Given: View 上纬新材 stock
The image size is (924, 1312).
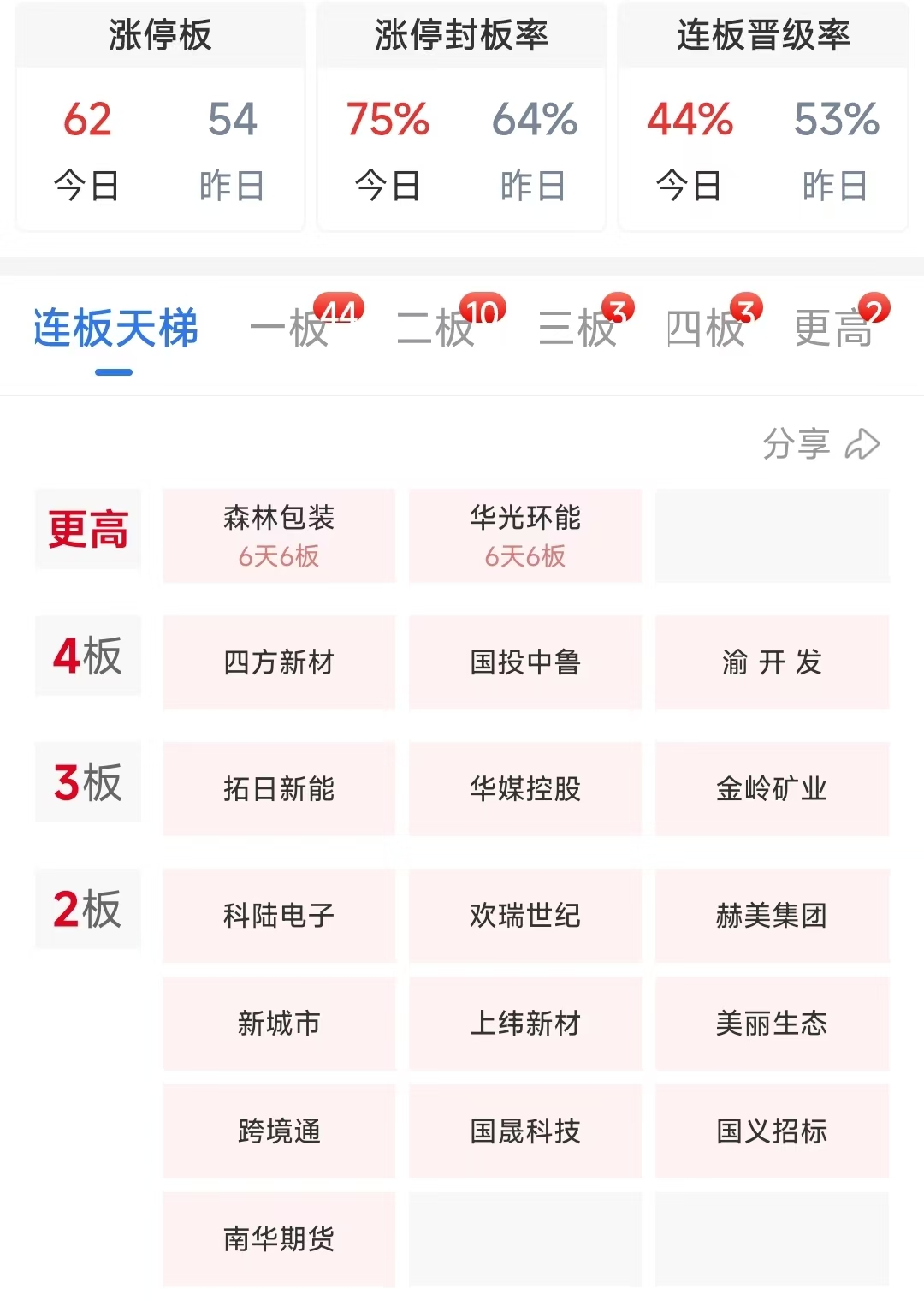Looking at the screenshot, I should tap(525, 1024).
